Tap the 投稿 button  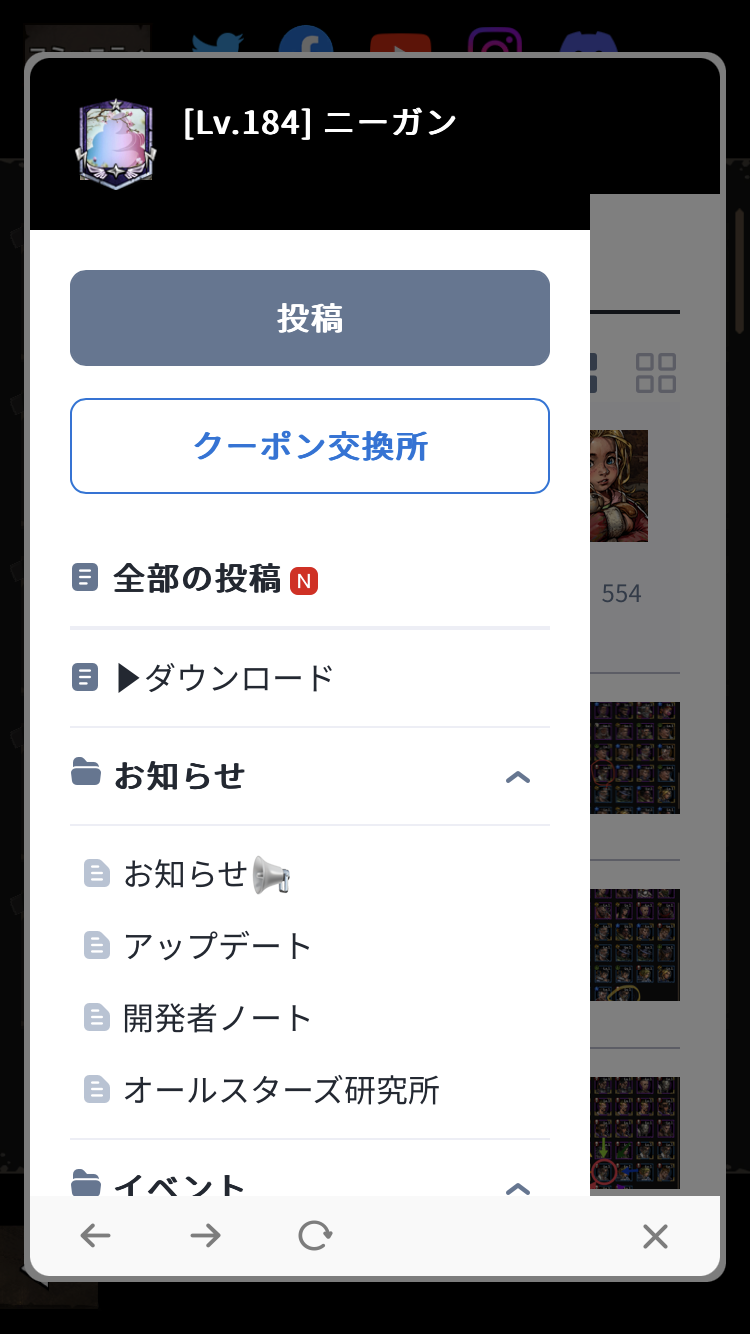click(x=310, y=318)
